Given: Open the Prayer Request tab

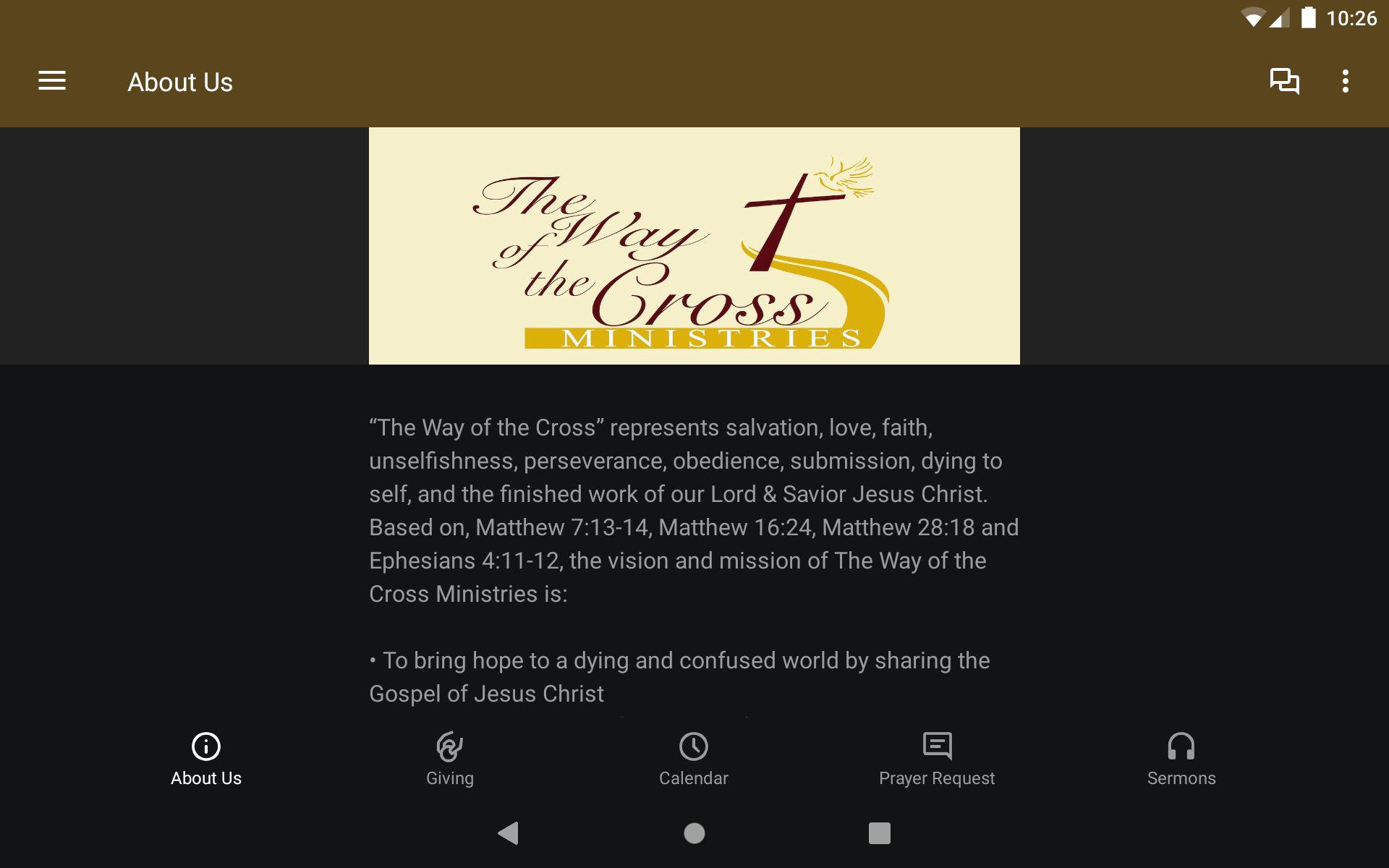Looking at the screenshot, I should pyautogui.click(x=937, y=759).
